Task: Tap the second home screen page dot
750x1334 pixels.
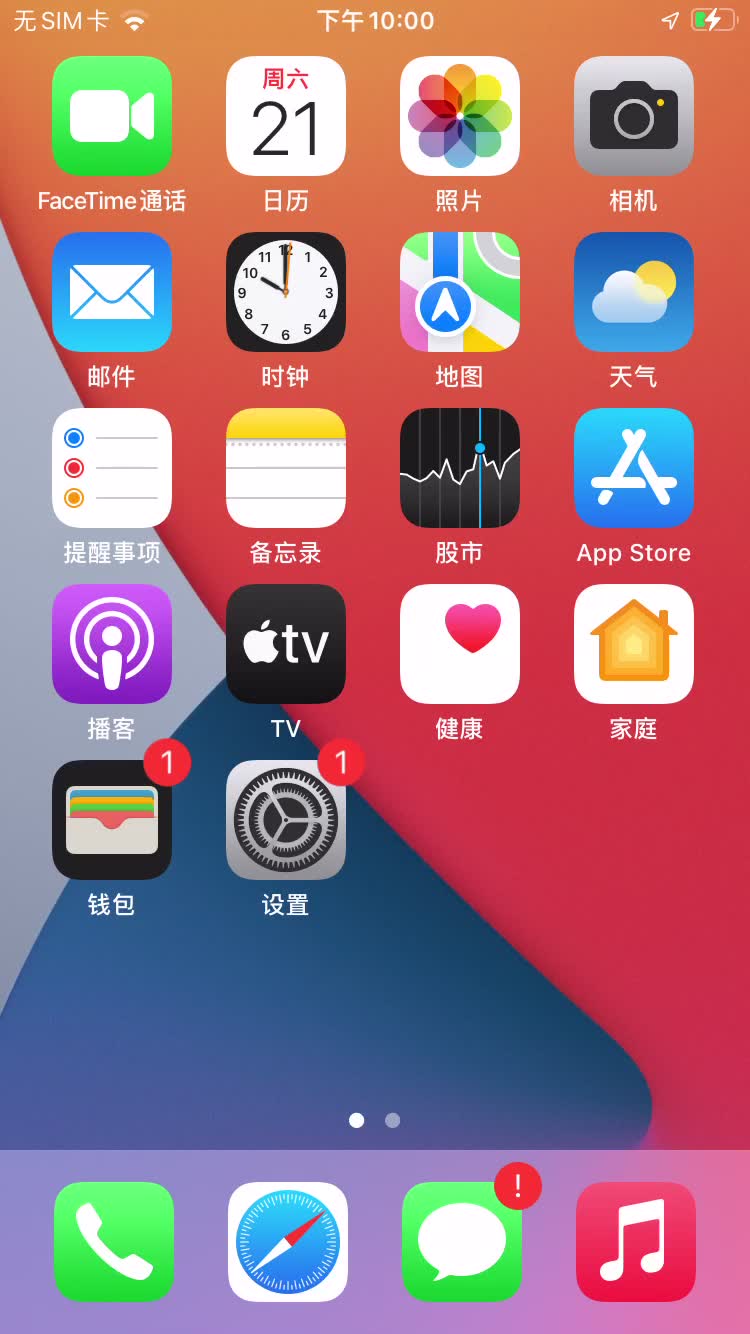Action: click(392, 1120)
